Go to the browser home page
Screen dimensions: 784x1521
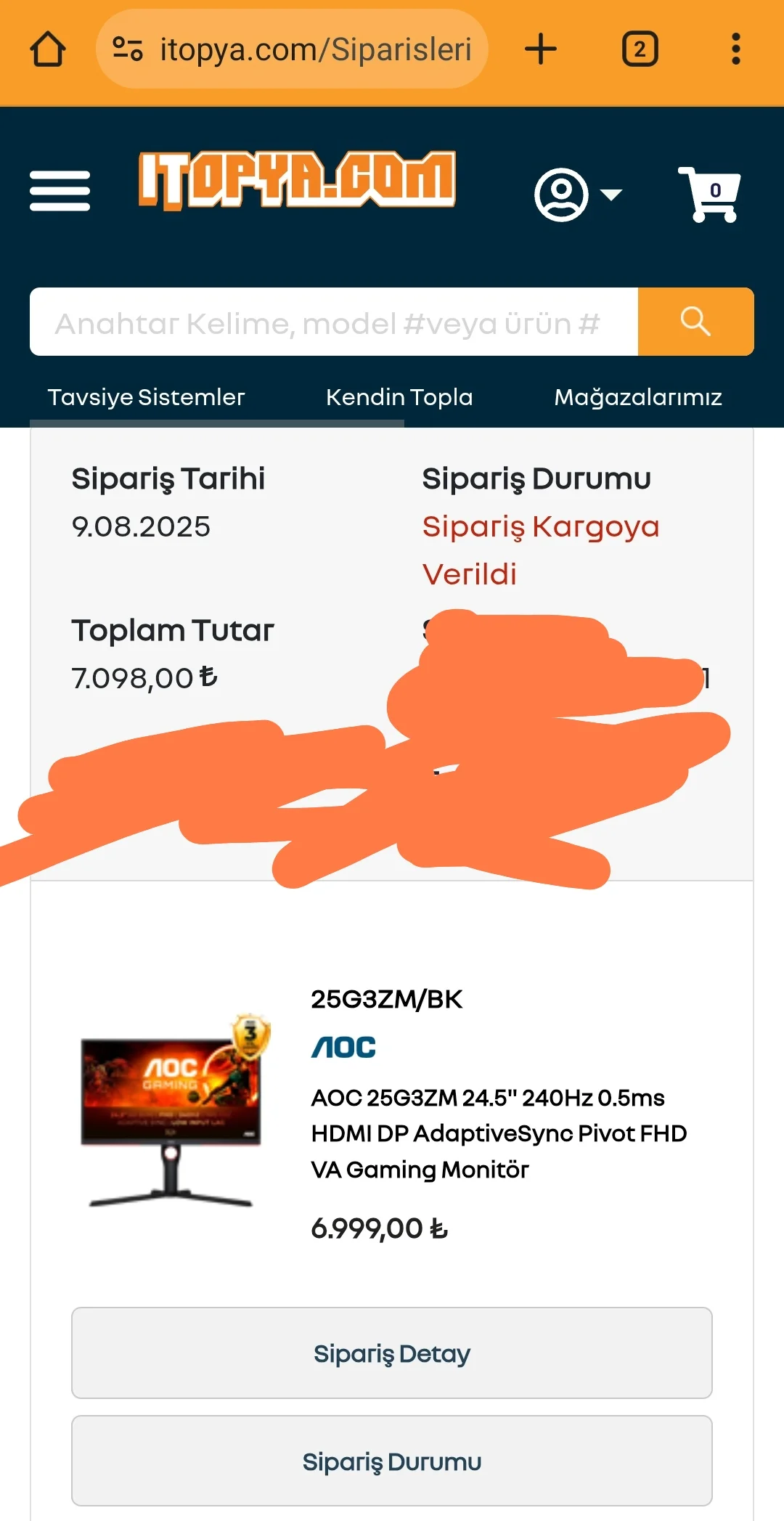pyautogui.click(x=48, y=49)
